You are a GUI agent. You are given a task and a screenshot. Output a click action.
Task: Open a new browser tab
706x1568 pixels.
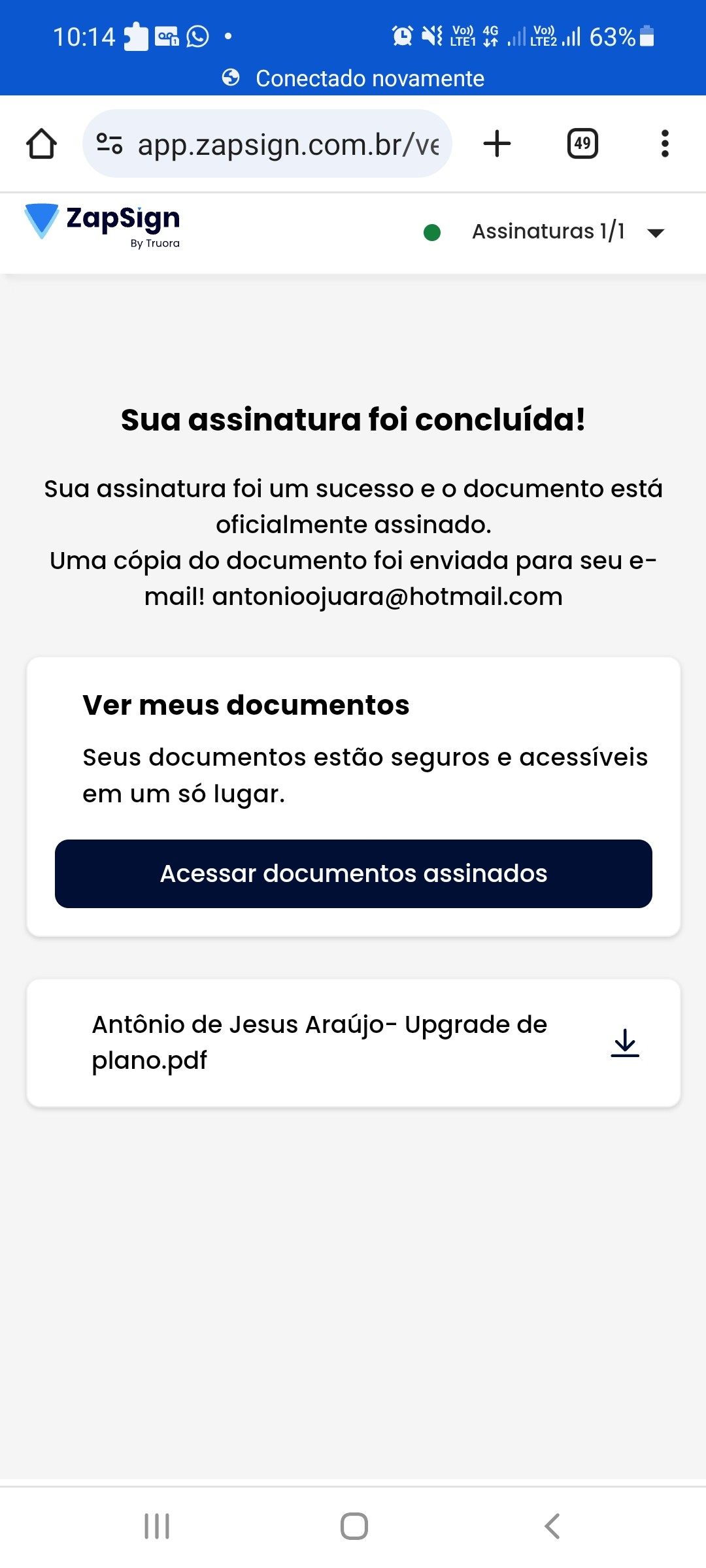click(497, 144)
